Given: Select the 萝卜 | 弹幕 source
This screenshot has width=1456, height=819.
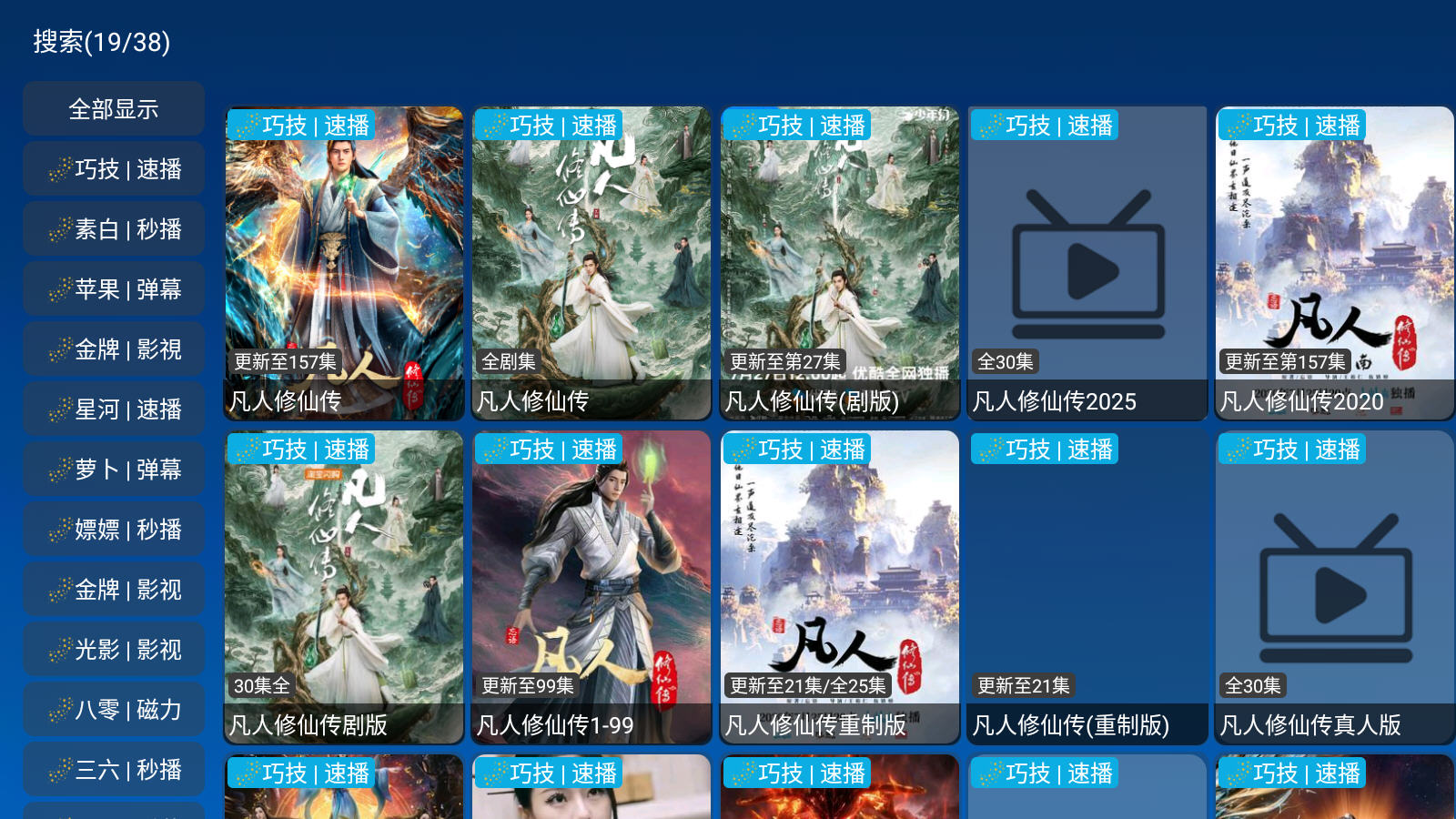Looking at the screenshot, I should coord(114,470).
